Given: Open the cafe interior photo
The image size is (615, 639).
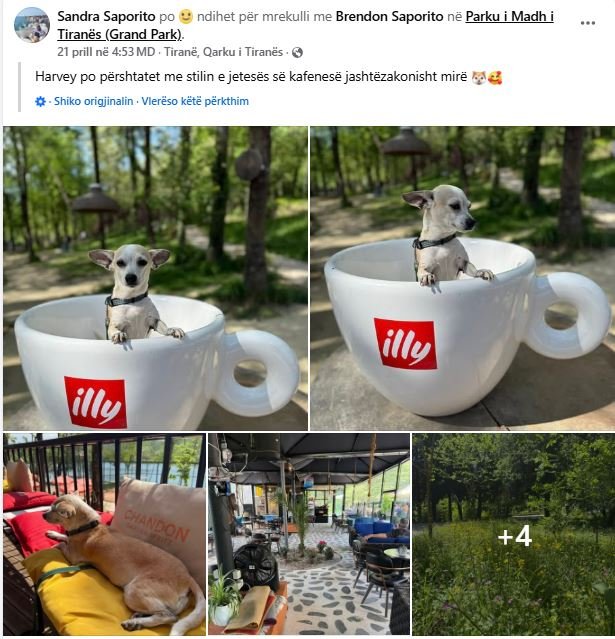Looking at the screenshot, I should pos(309,534).
